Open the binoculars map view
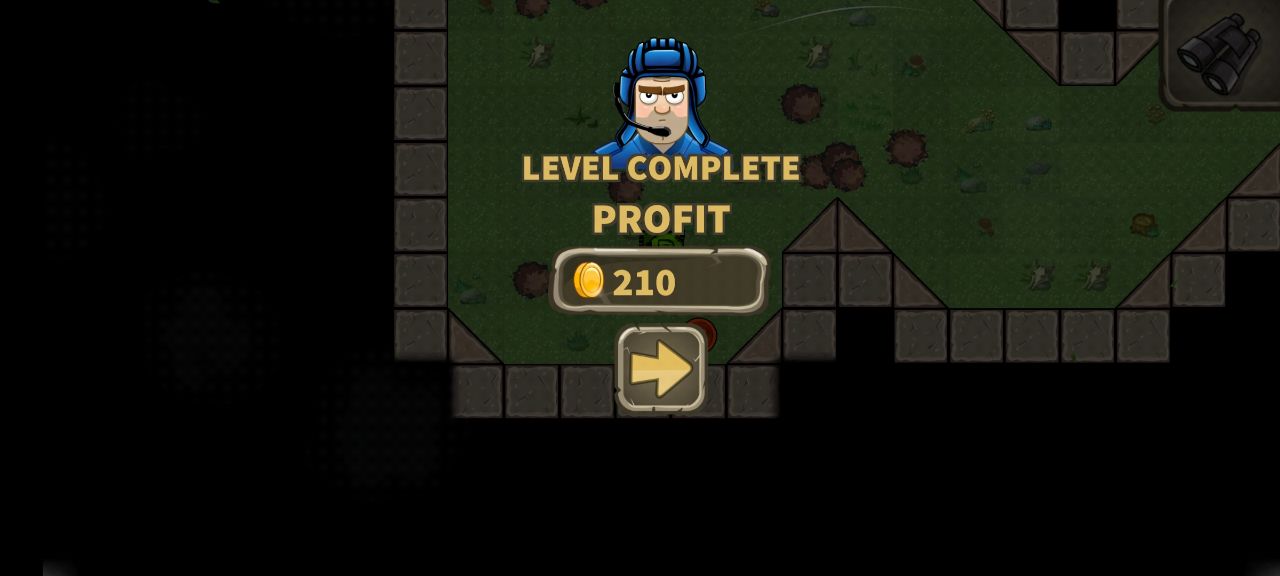 [x=1220, y=52]
